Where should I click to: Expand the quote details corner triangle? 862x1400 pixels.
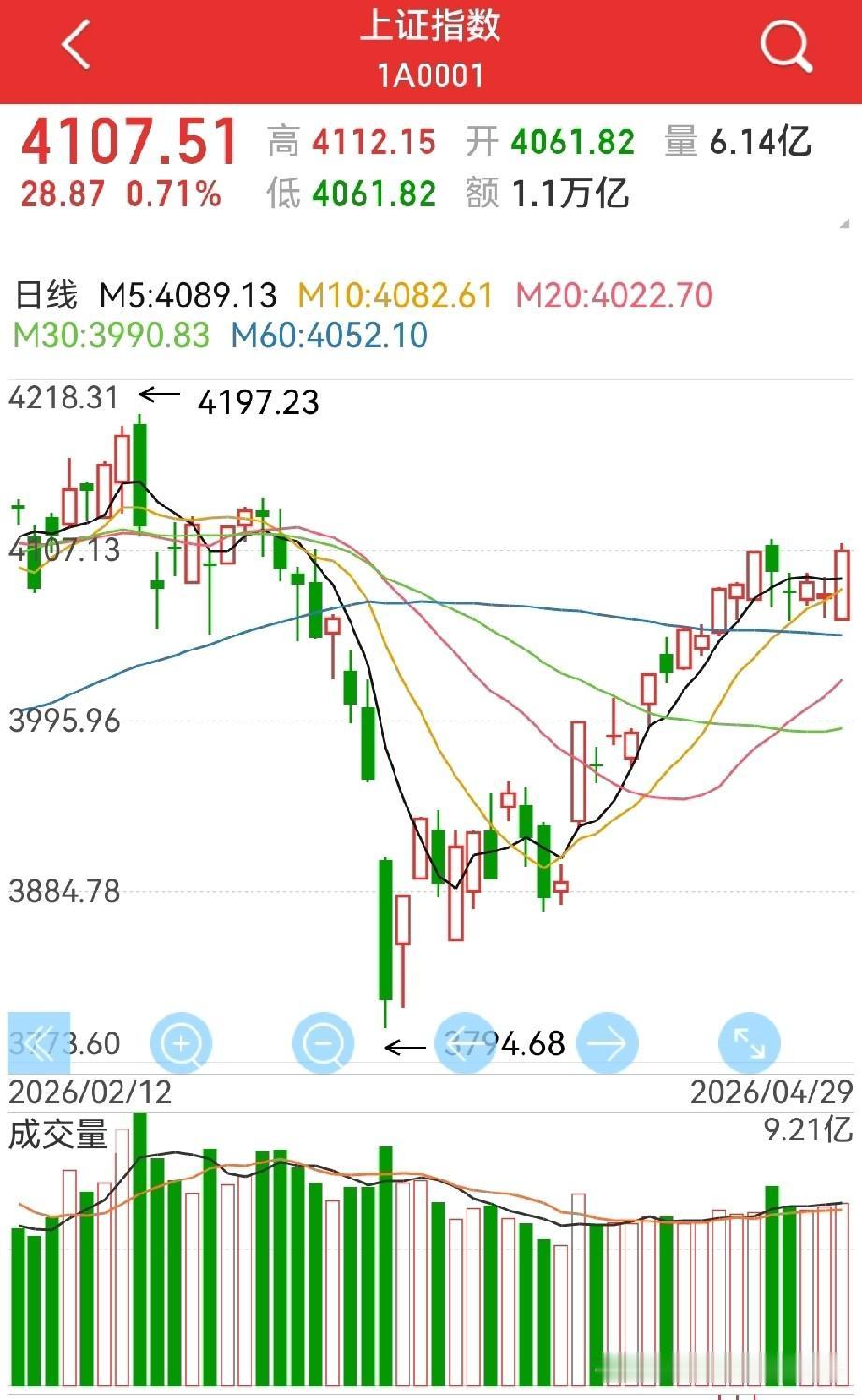pos(844,223)
